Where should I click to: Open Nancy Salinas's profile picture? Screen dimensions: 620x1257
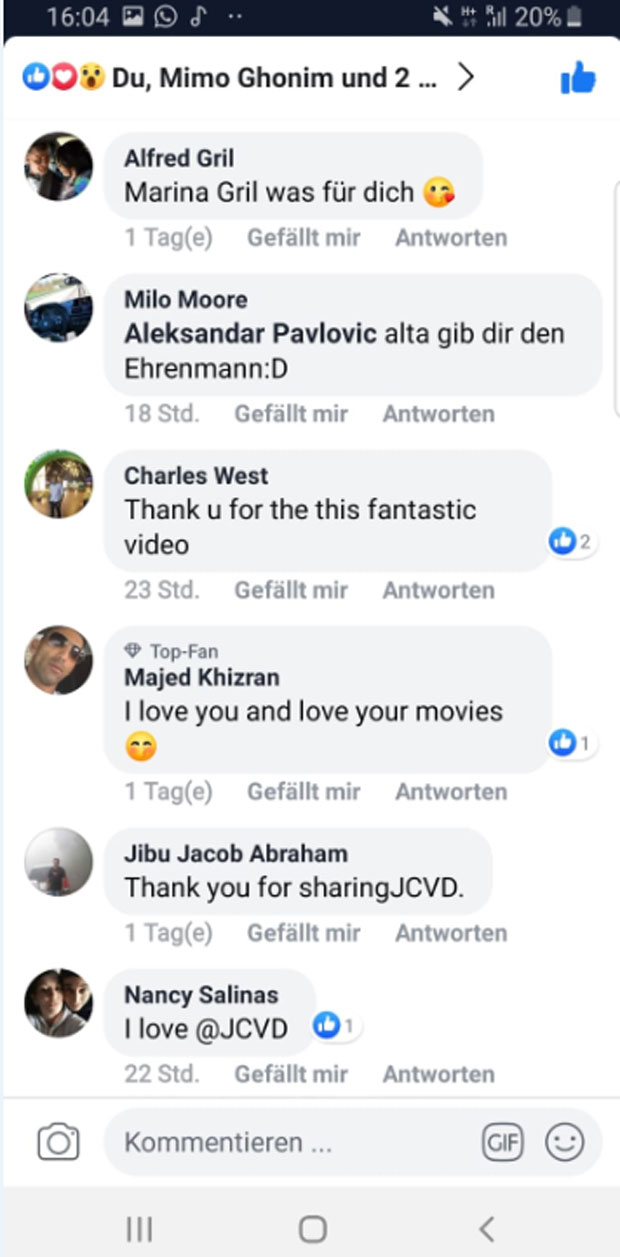coord(58,1002)
